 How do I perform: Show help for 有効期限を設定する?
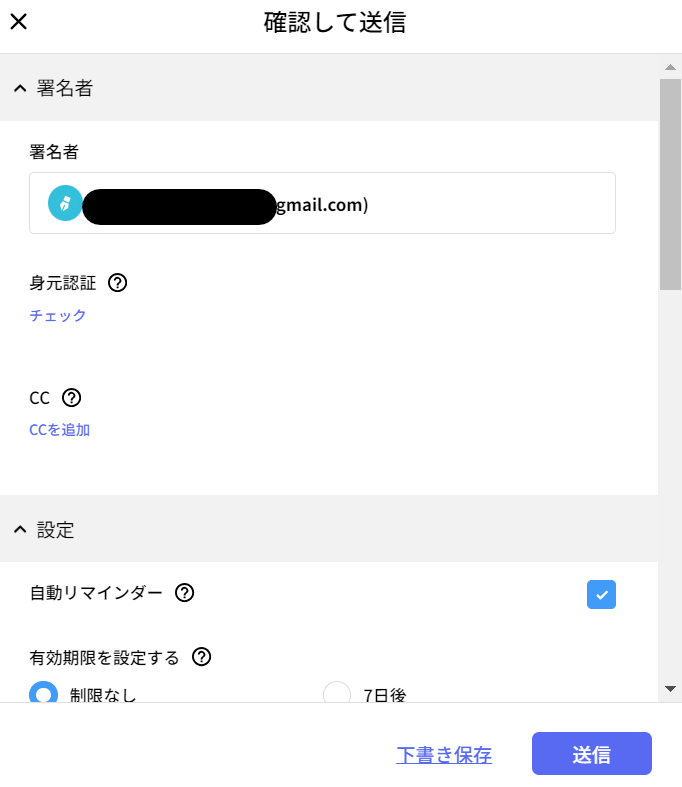coord(201,657)
